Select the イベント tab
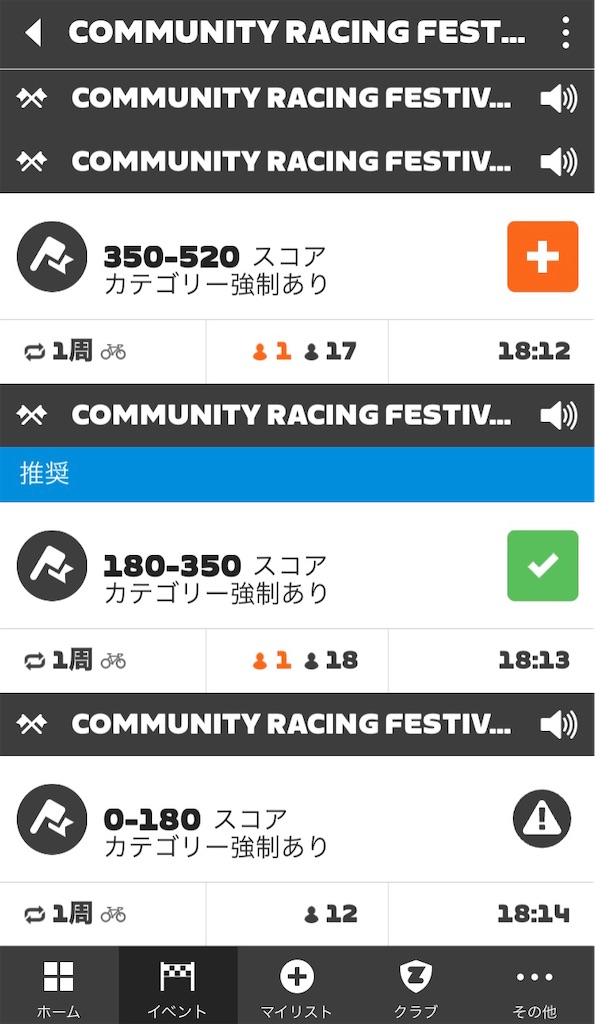The image size is (595, 1024). [x=178, y=985]
